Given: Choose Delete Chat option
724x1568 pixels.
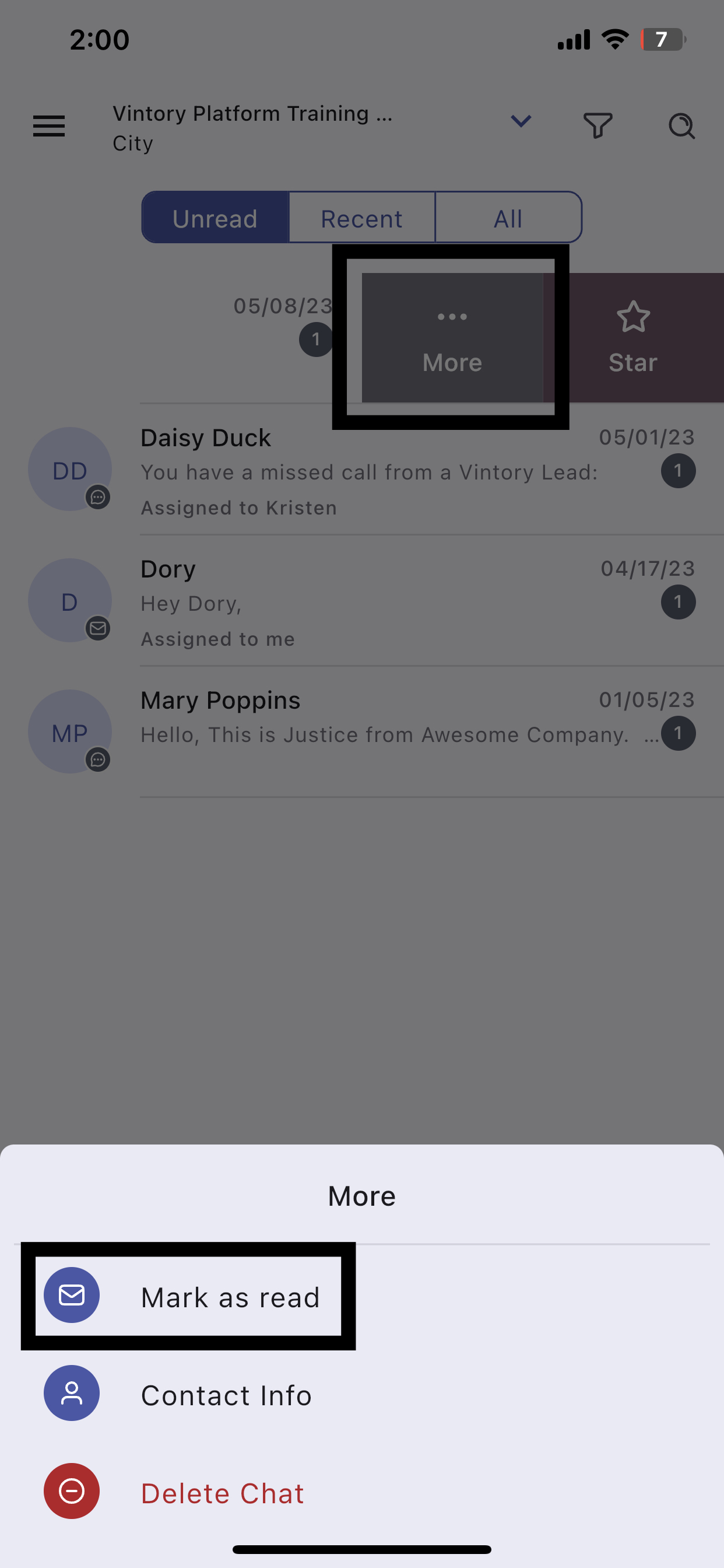Looking at the screenshot, I should [222, 1493].
